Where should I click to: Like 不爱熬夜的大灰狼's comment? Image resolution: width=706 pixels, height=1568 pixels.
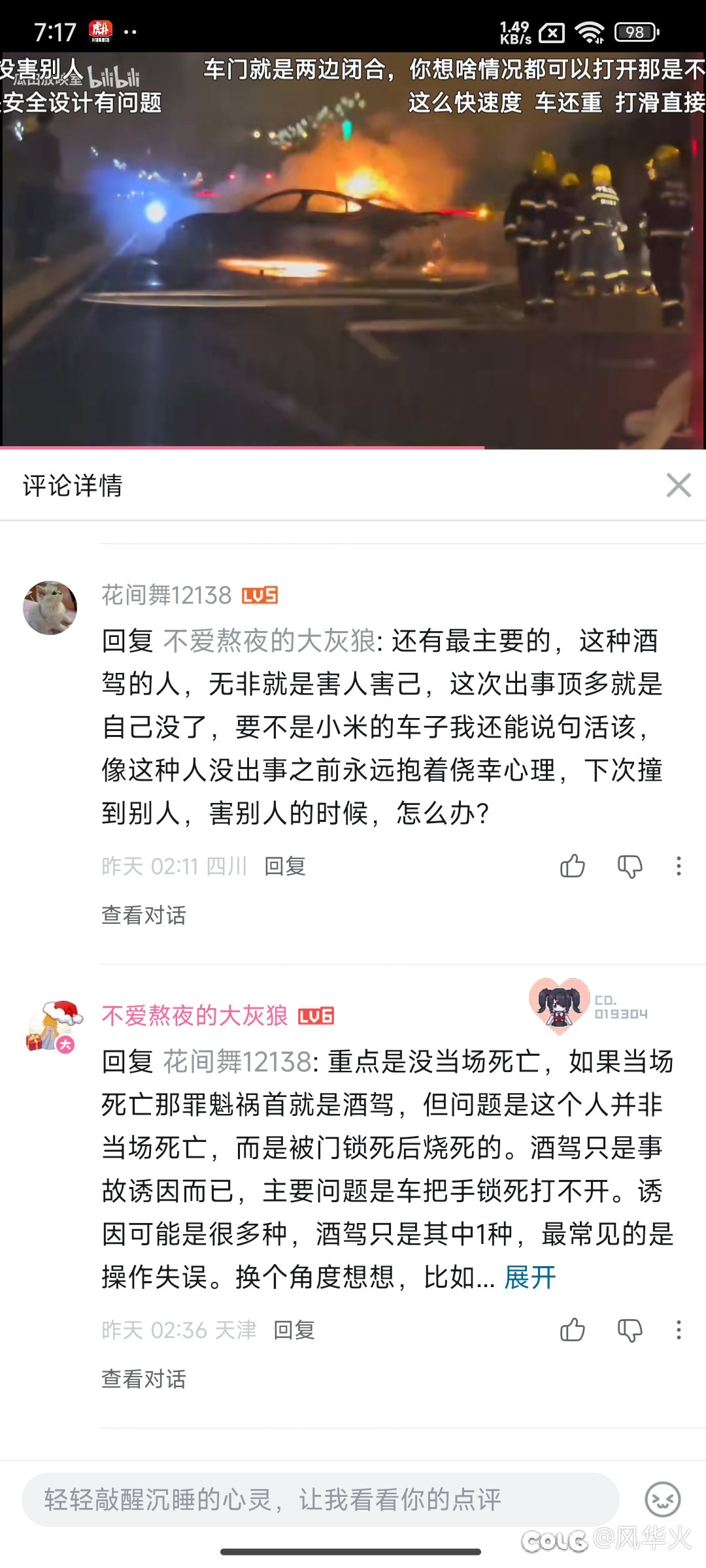[572, 1330]
